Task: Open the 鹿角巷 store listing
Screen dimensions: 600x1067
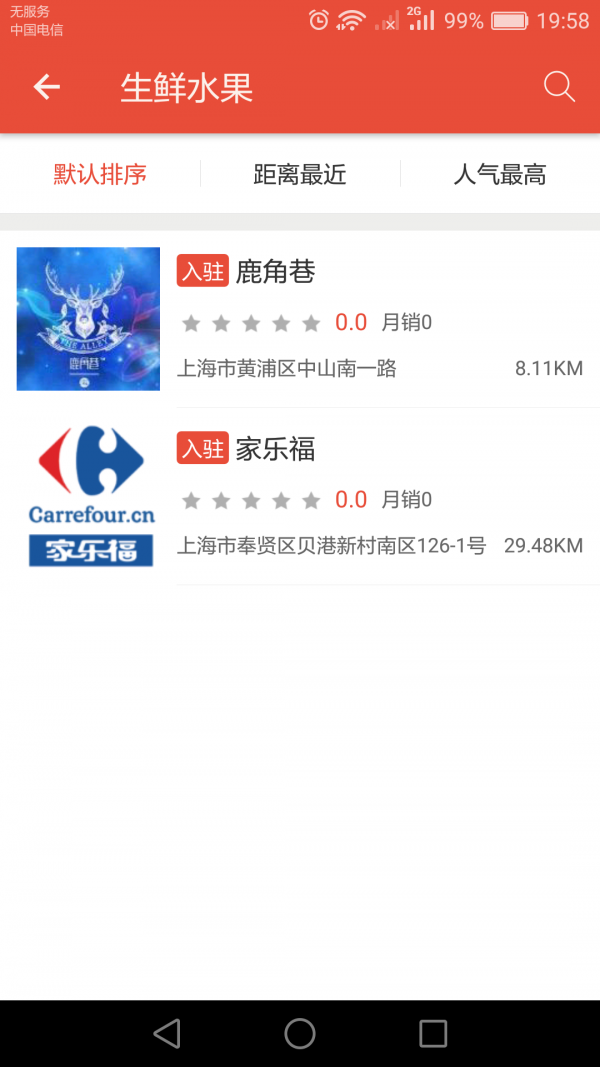Action: tap(300, 319)
